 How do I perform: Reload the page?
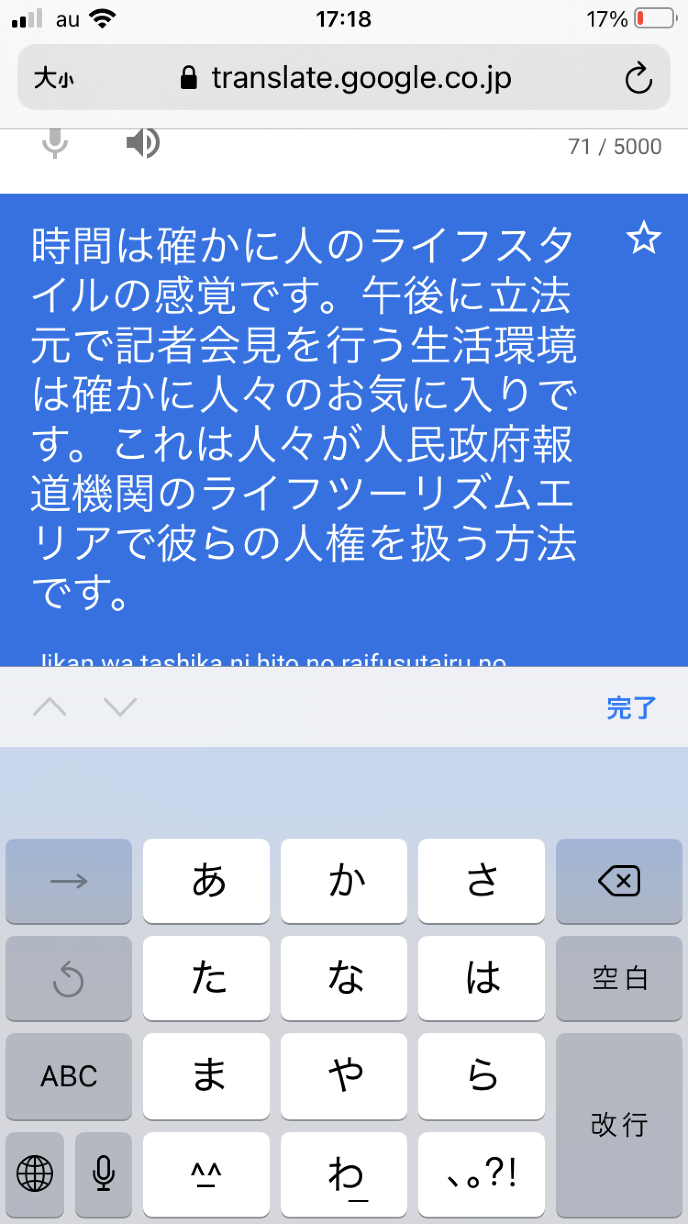coord(638,78)
